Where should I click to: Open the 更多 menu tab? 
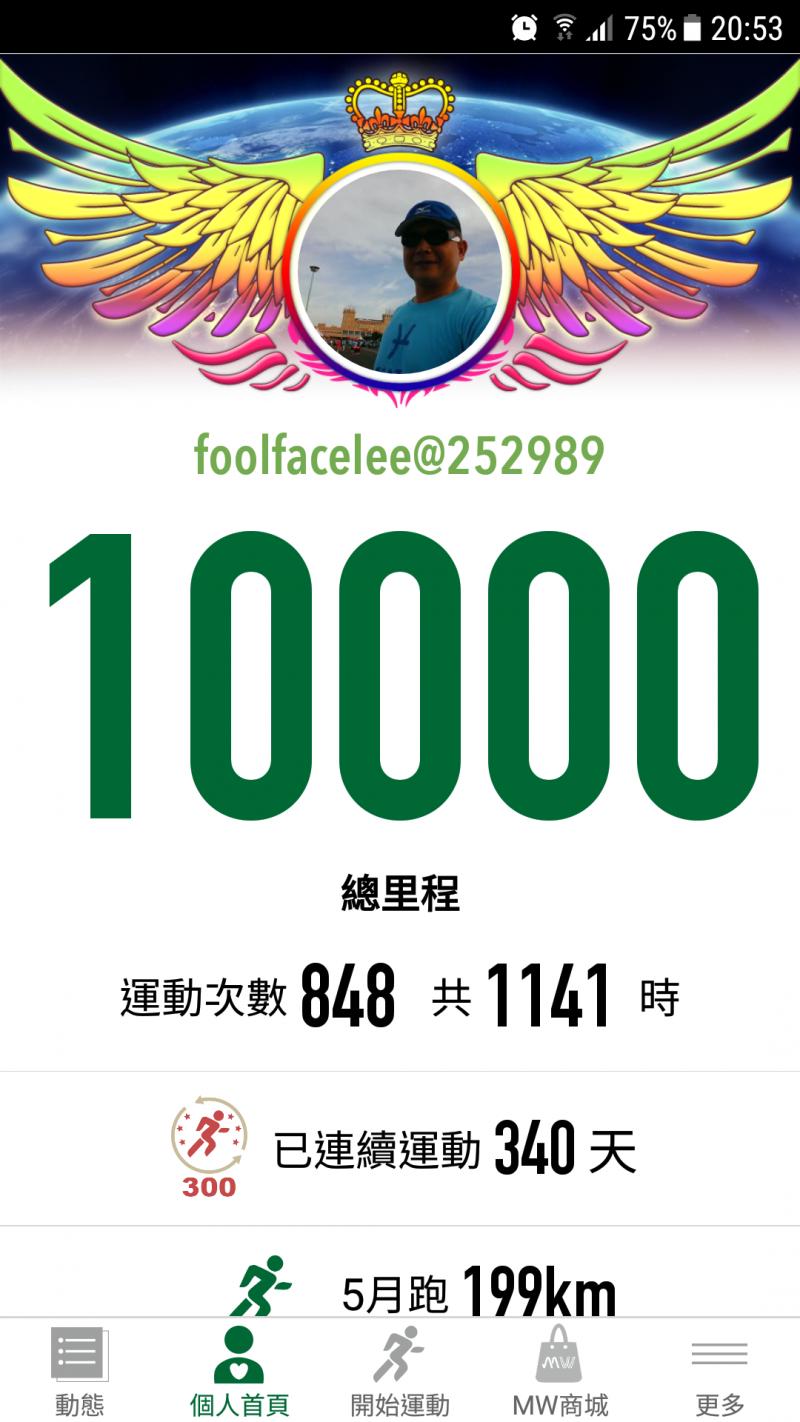pyautogui.click(x=720, y=1370)
